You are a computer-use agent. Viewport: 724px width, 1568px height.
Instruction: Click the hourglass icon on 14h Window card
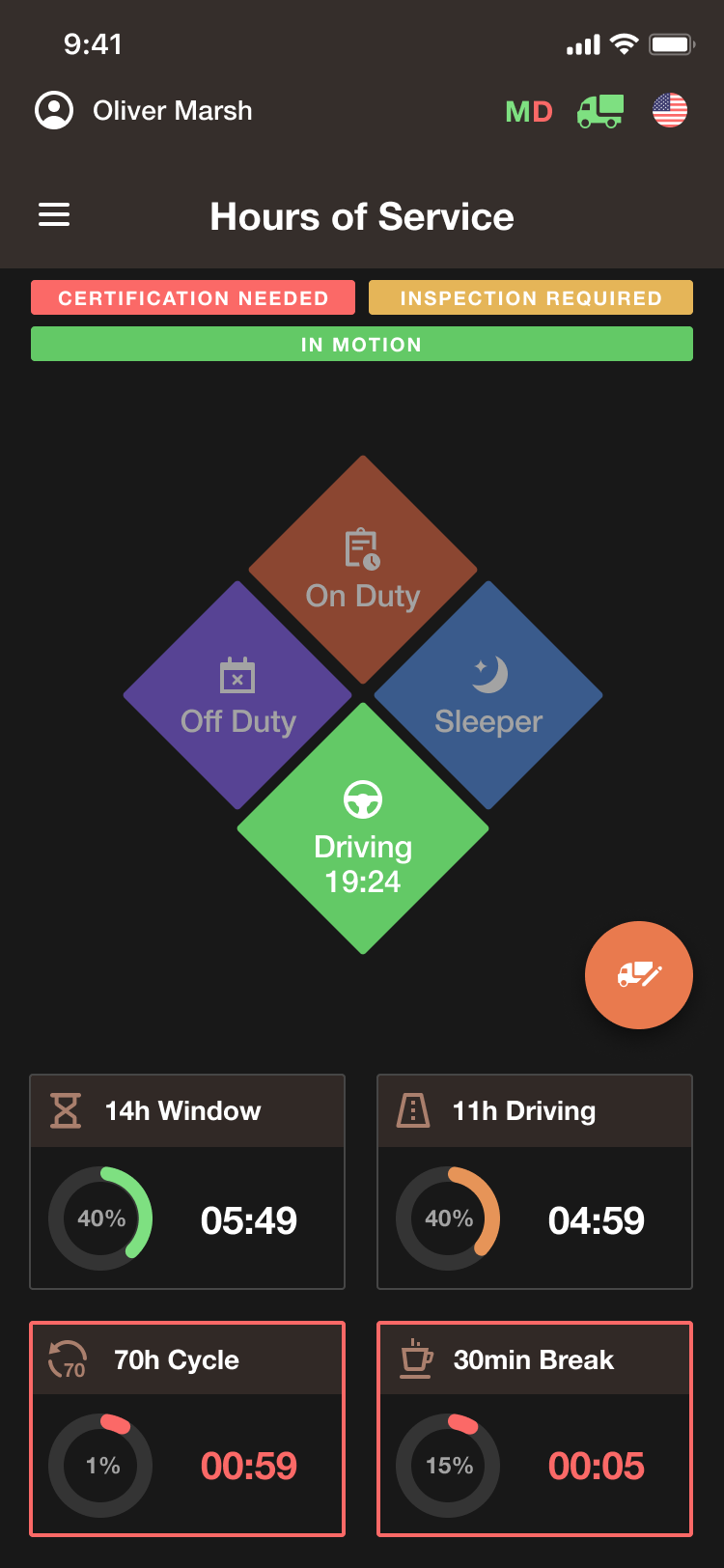pyautogui.click(x=64, y=1110)
